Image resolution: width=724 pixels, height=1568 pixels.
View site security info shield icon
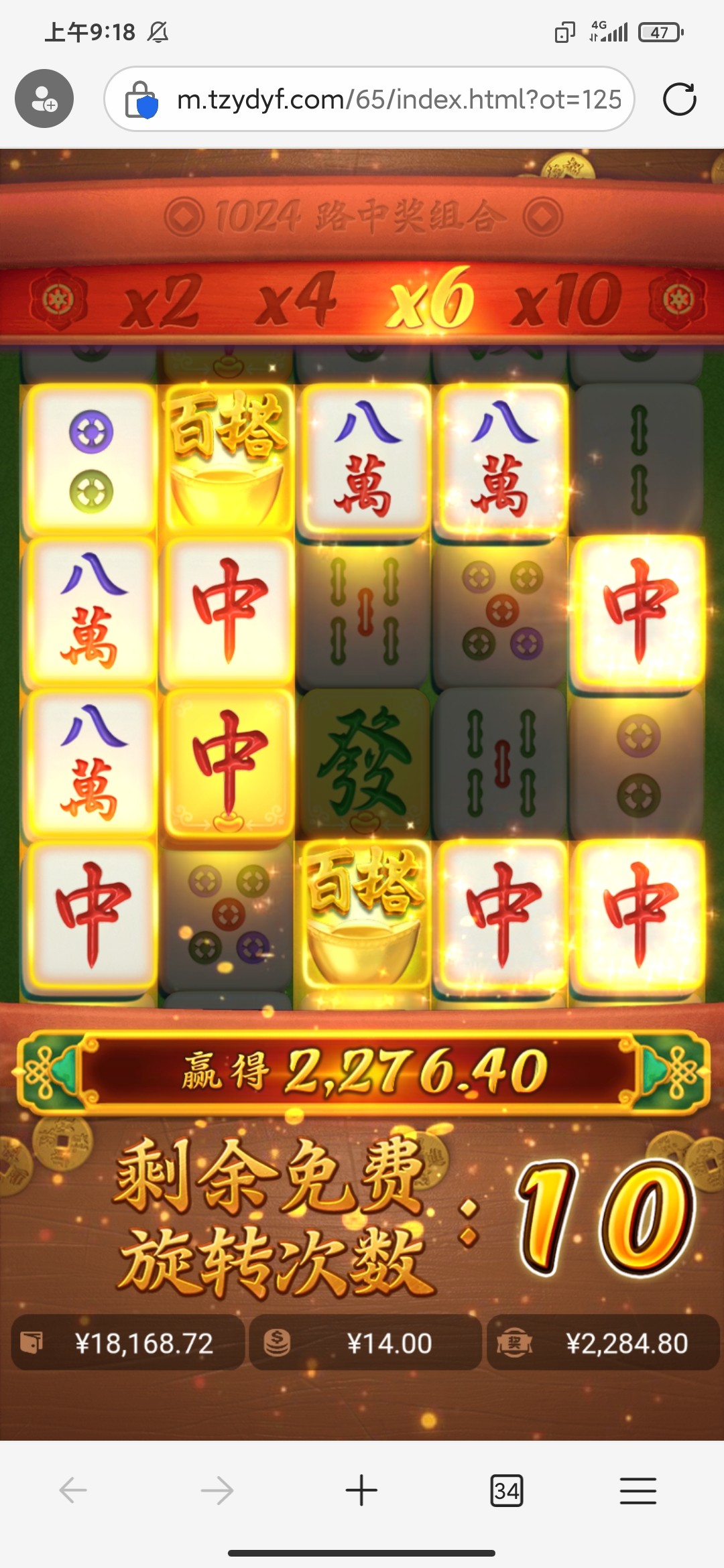(x=142, y=100)
